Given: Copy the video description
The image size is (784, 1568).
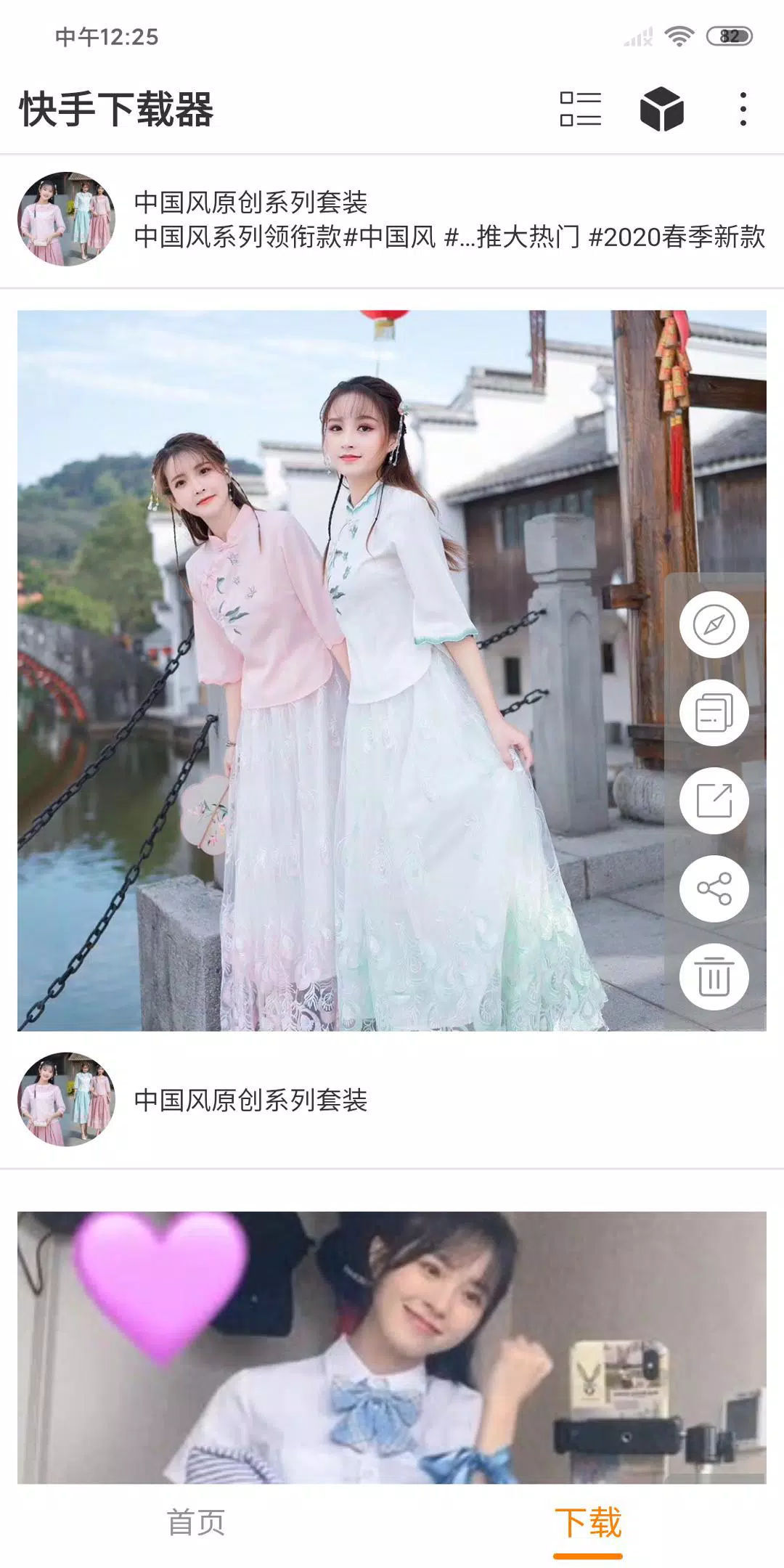Looking at the screenshot, I should tap(714, 714).
